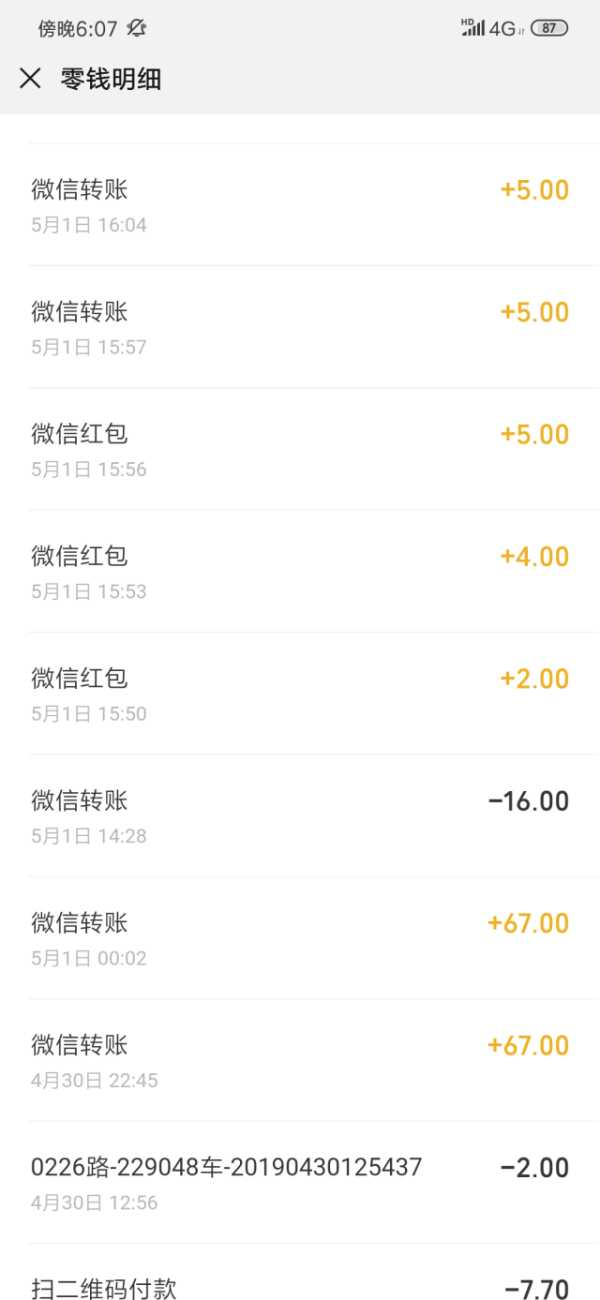Open the -16.00 微信转账 transaction
The height and width of the screenshot is (1300, 600).
(x=300, y=816)
